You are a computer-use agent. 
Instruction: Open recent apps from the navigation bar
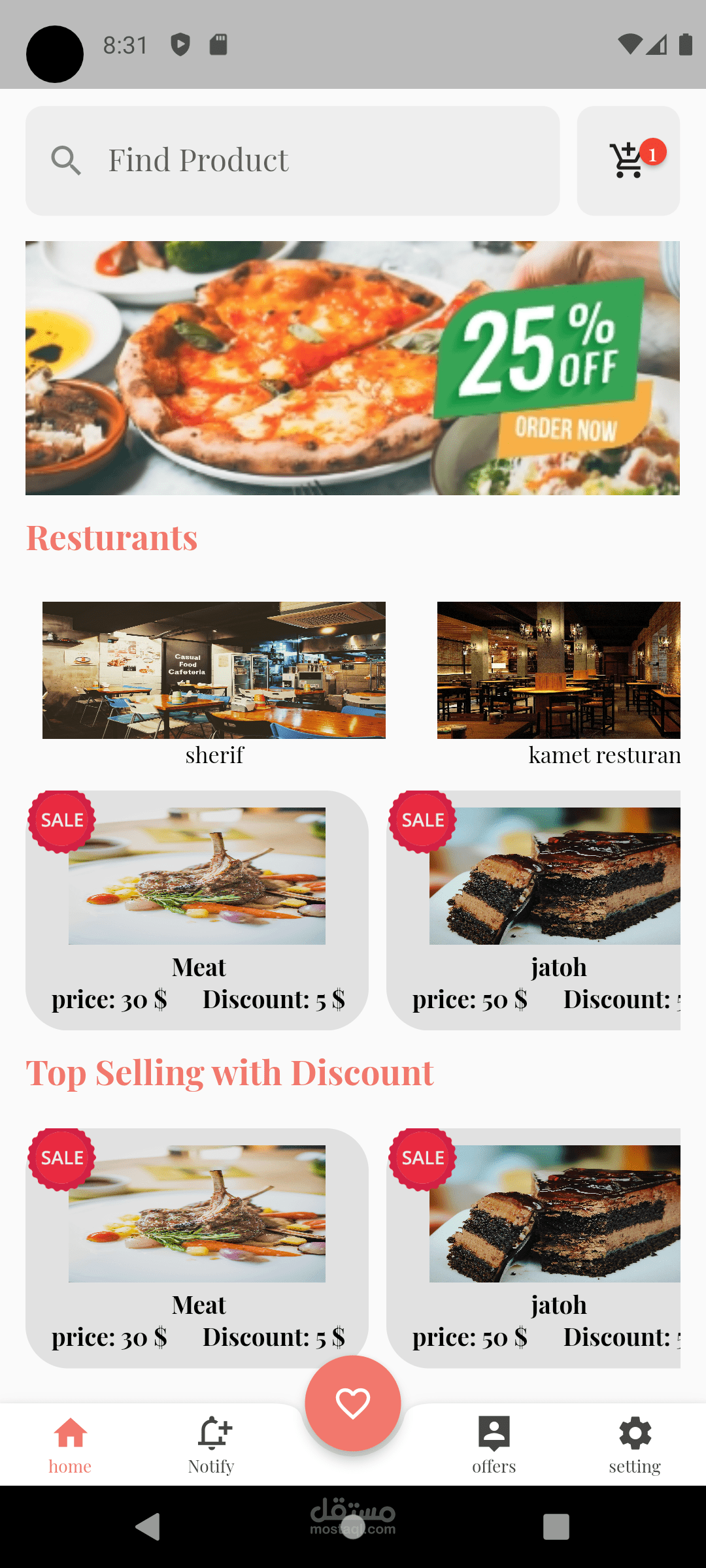click(x=556, y=1527)
